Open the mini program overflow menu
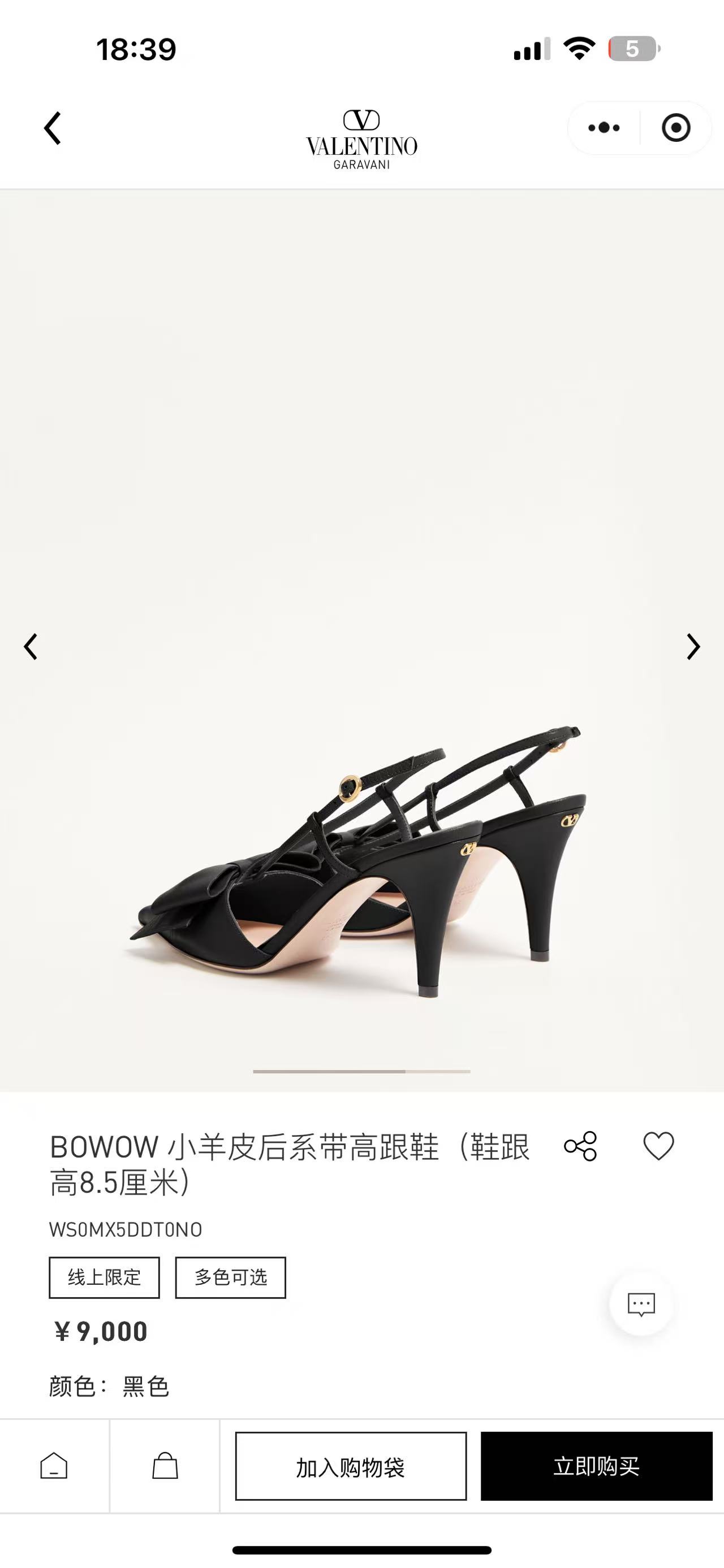The height and width of the screenshot is (1568, 724). click(x=604, y=128)
